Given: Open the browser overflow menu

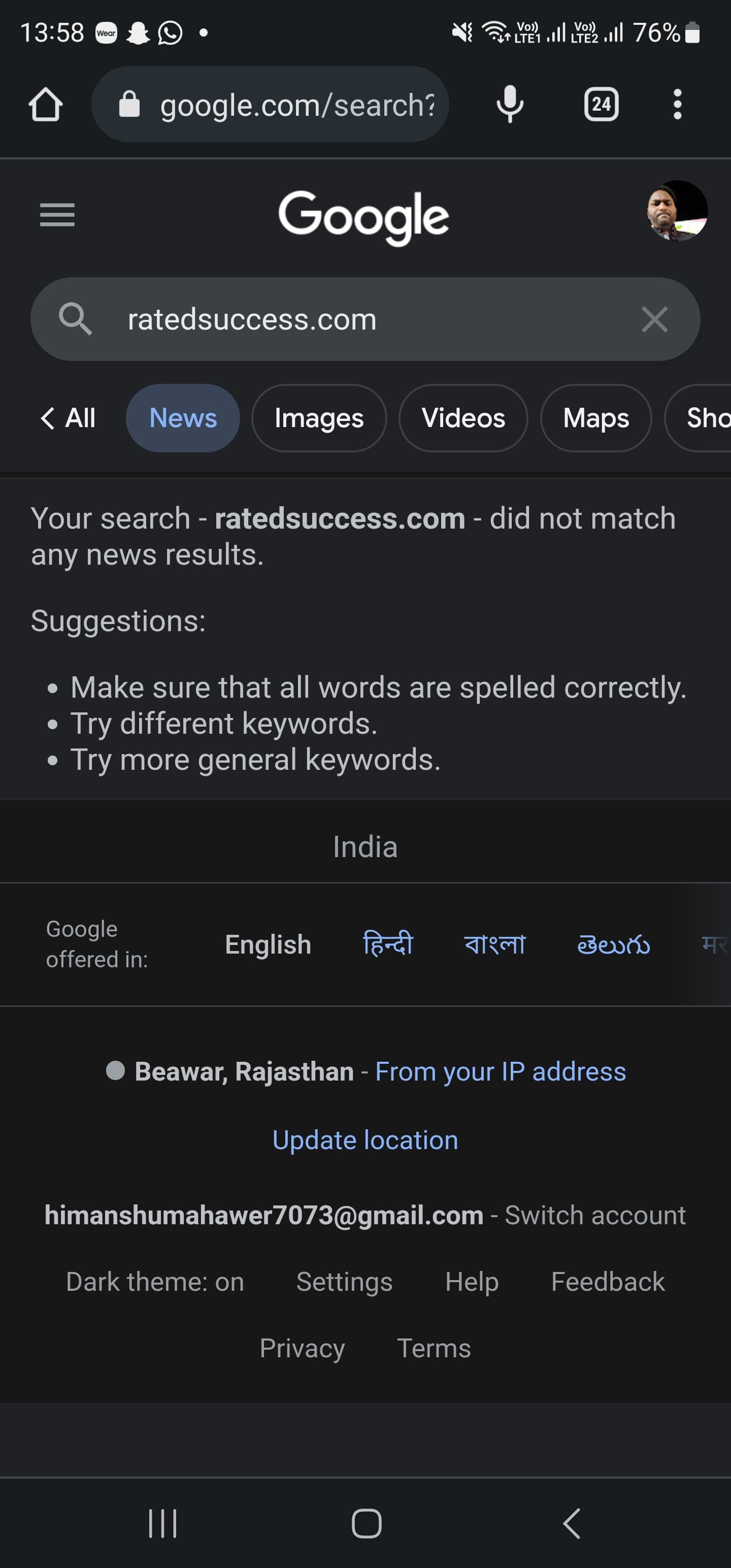Looking at the screenshot, I should point(677,105).
